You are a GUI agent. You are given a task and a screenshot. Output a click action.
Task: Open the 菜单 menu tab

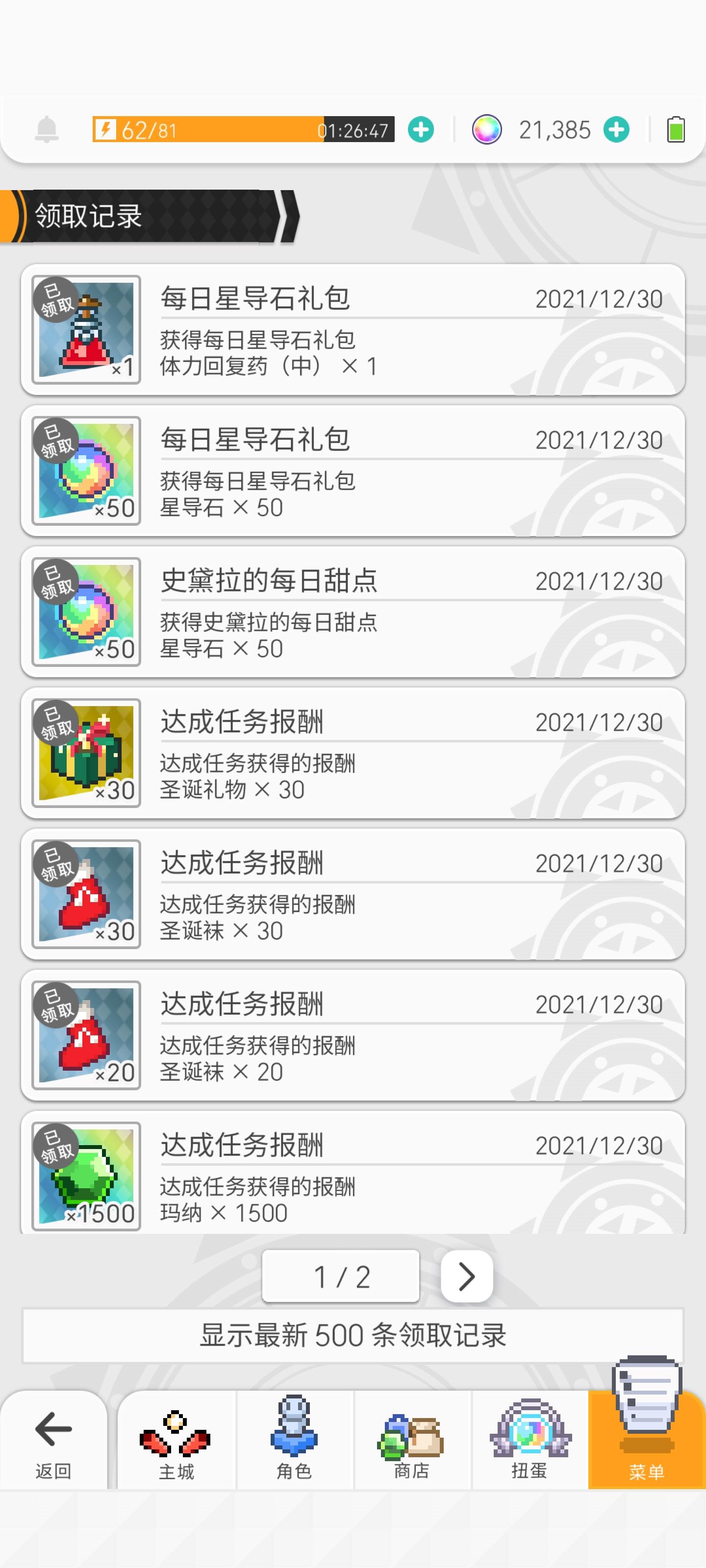(x=646, y=1440)
